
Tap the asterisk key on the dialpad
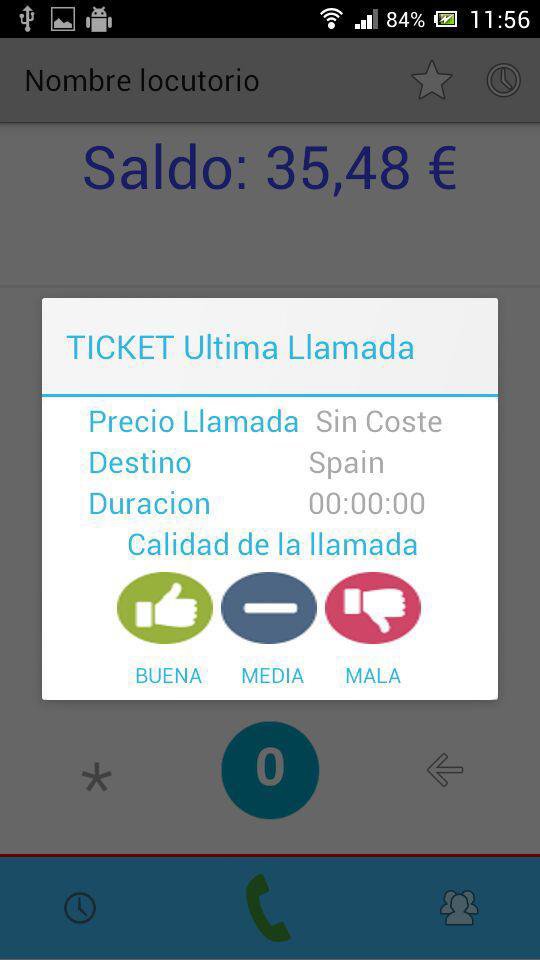(97, 779)
